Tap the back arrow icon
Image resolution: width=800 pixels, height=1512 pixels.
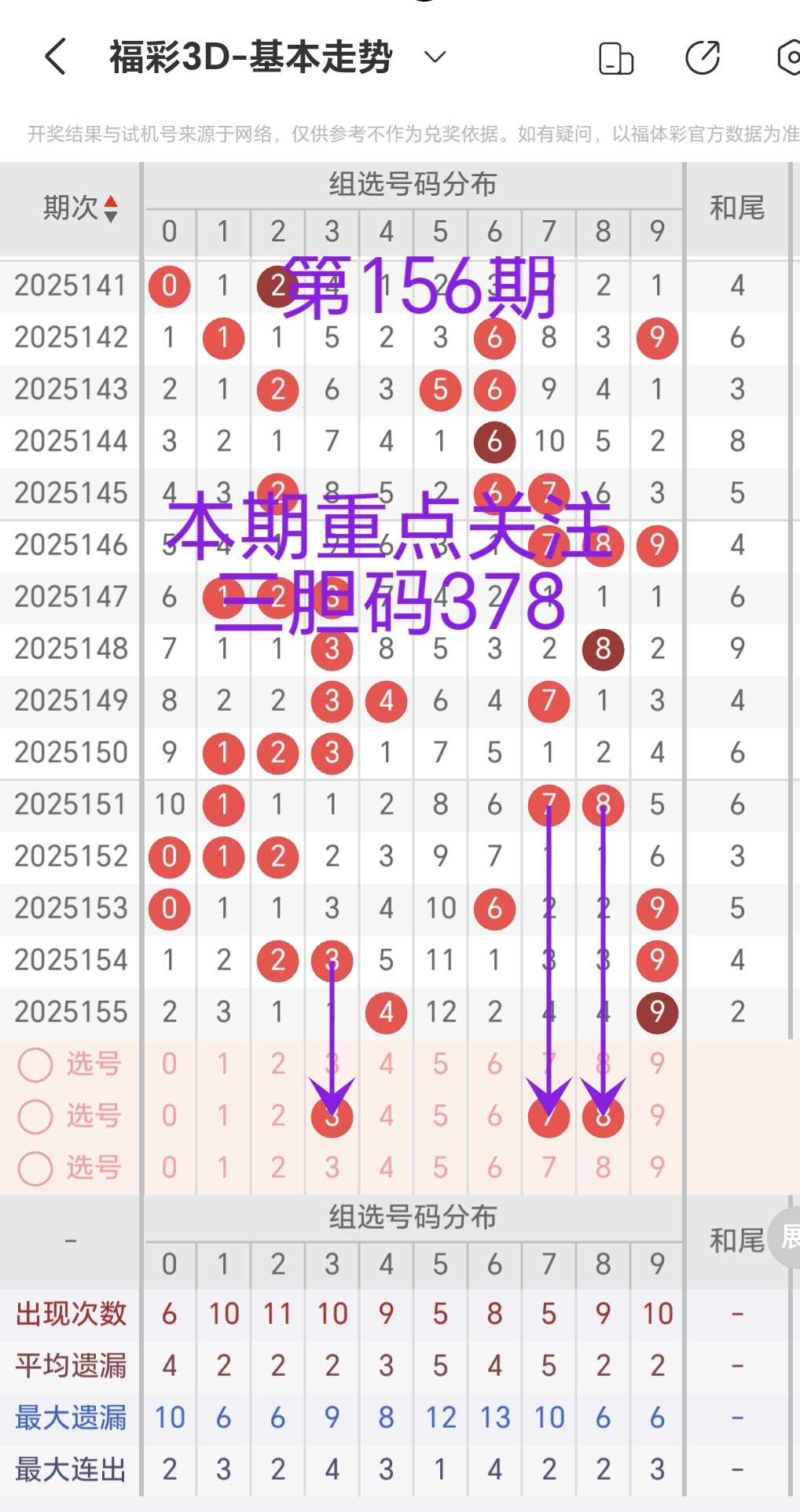(53, 56)
